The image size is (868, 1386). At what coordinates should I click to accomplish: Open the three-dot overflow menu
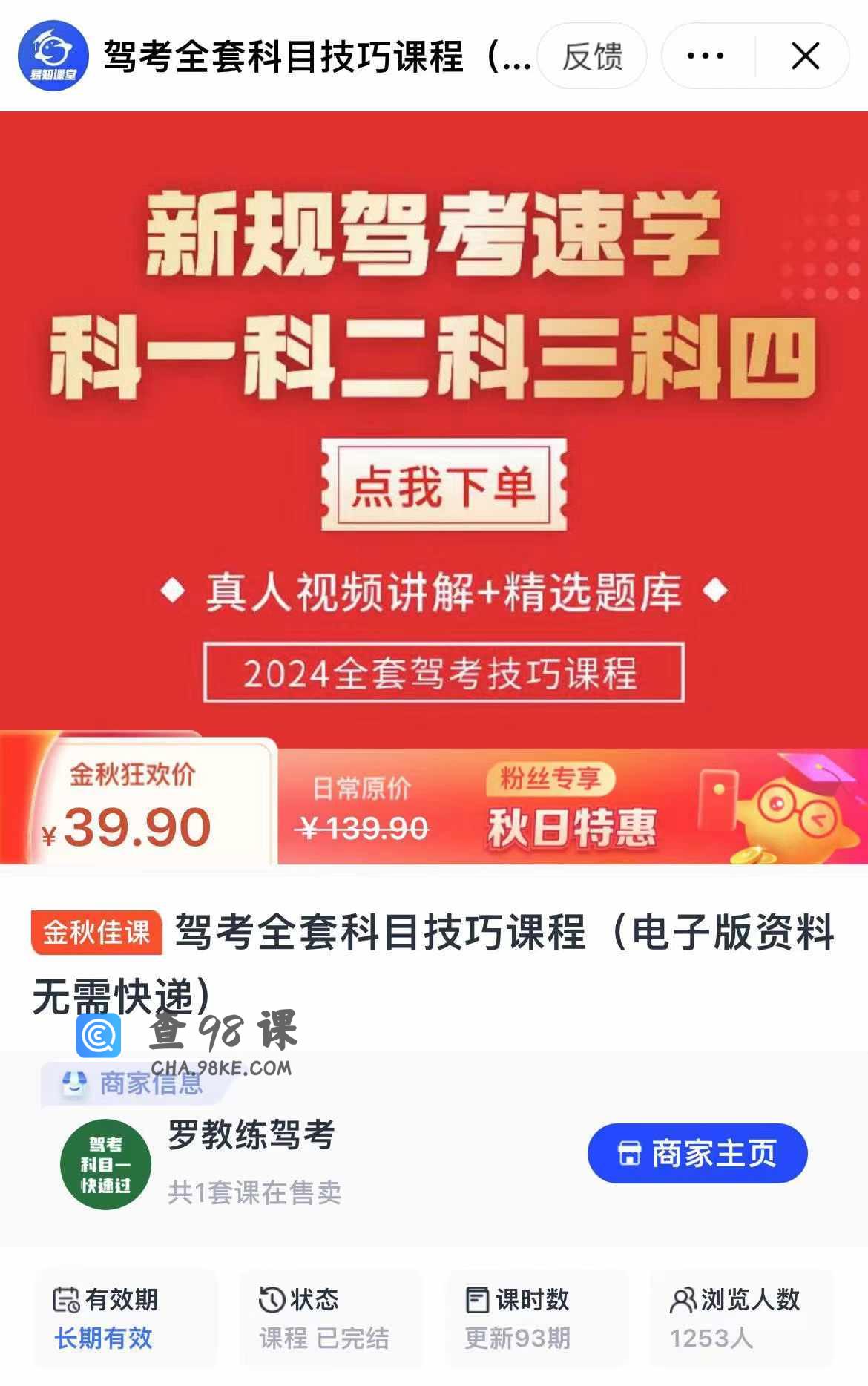[706, 56]
